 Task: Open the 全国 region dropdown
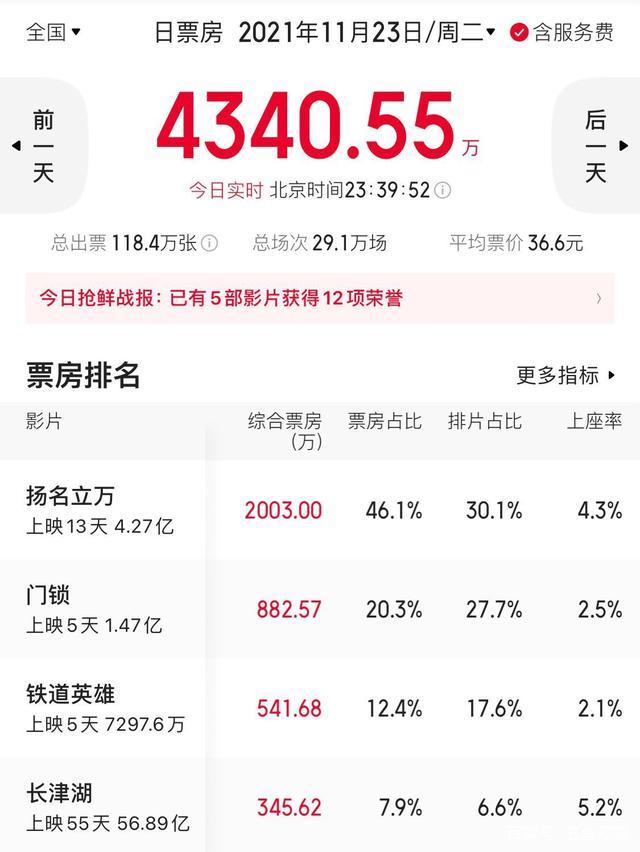point(53,32)
